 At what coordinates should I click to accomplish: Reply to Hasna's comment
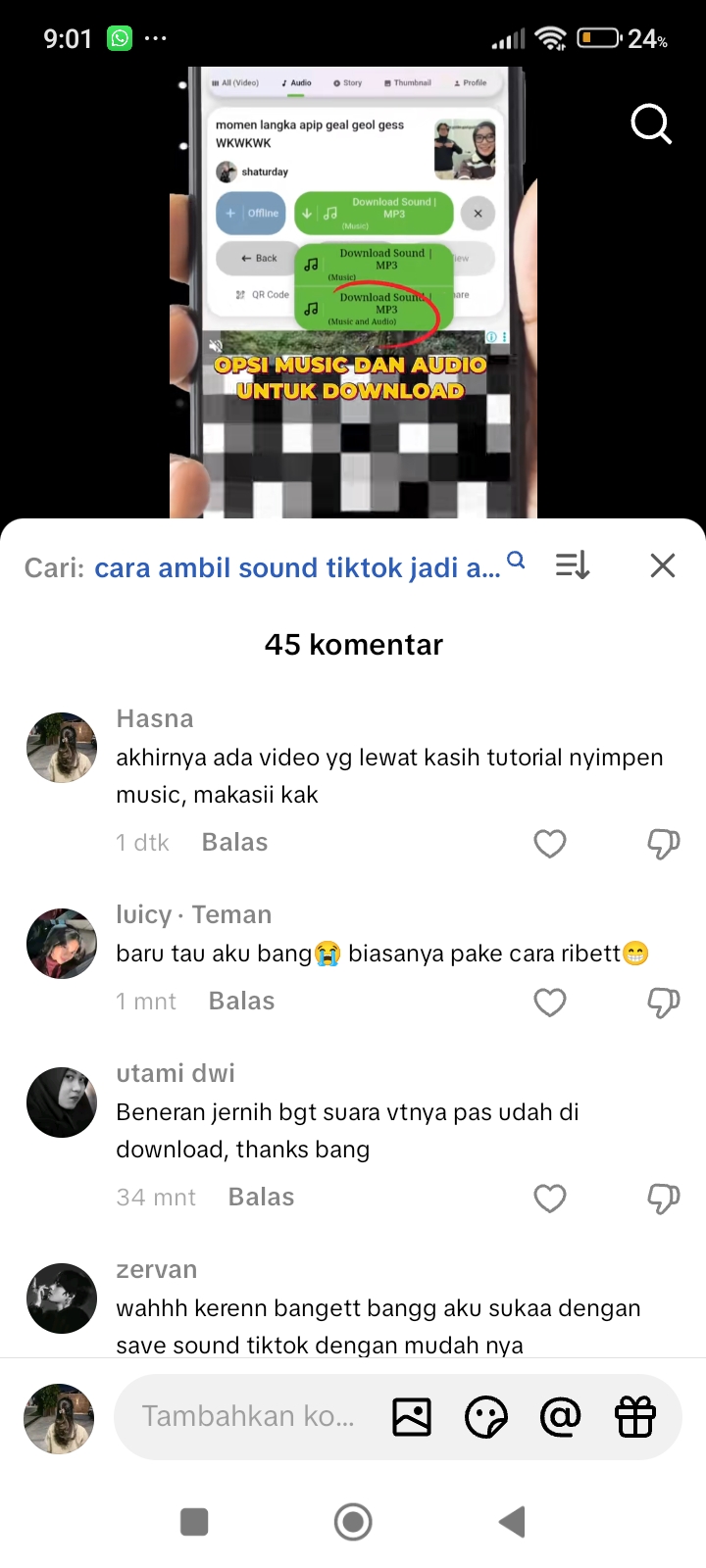(234, 843)
